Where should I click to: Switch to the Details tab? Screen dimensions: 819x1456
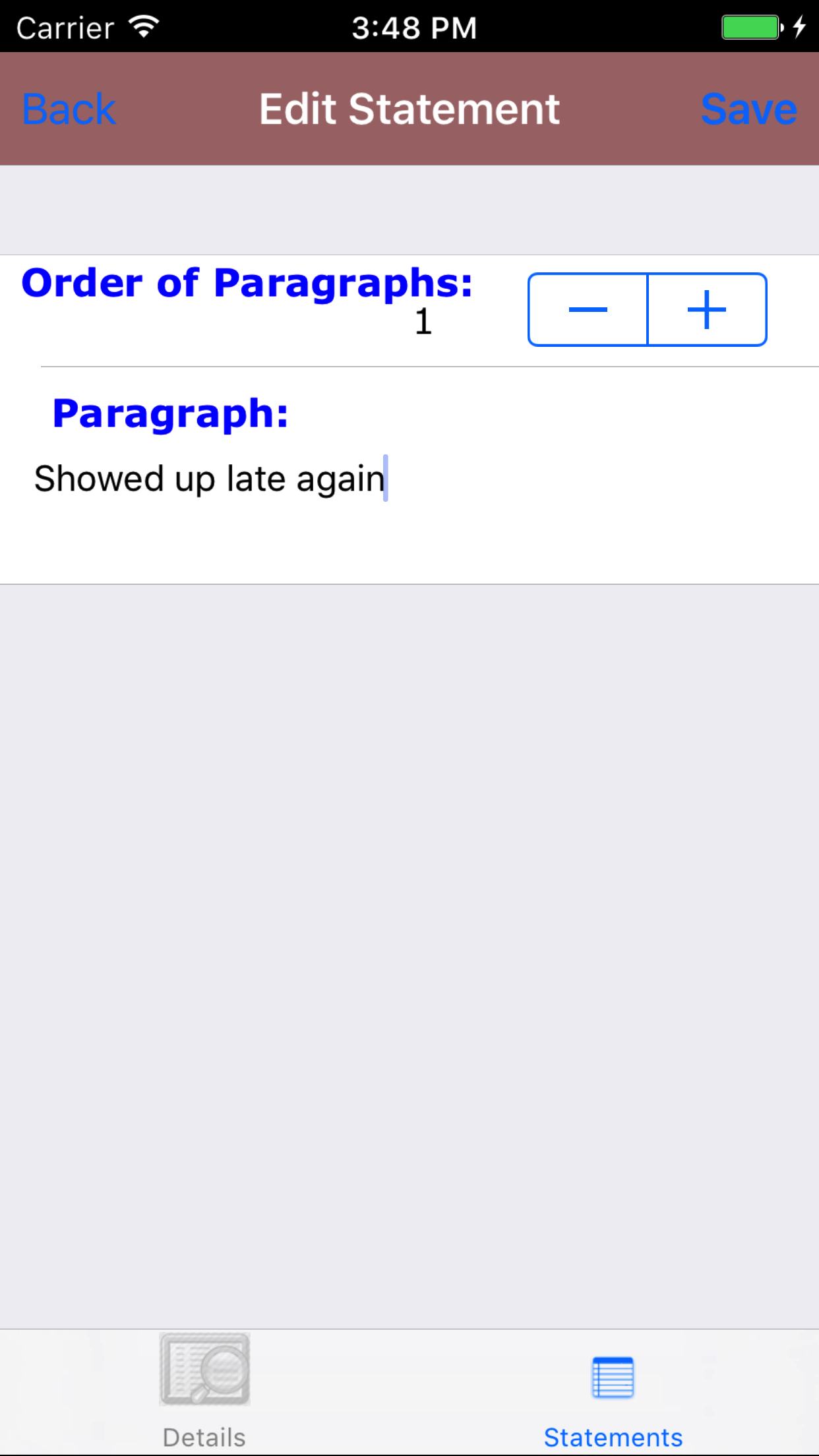point(204,1391)
